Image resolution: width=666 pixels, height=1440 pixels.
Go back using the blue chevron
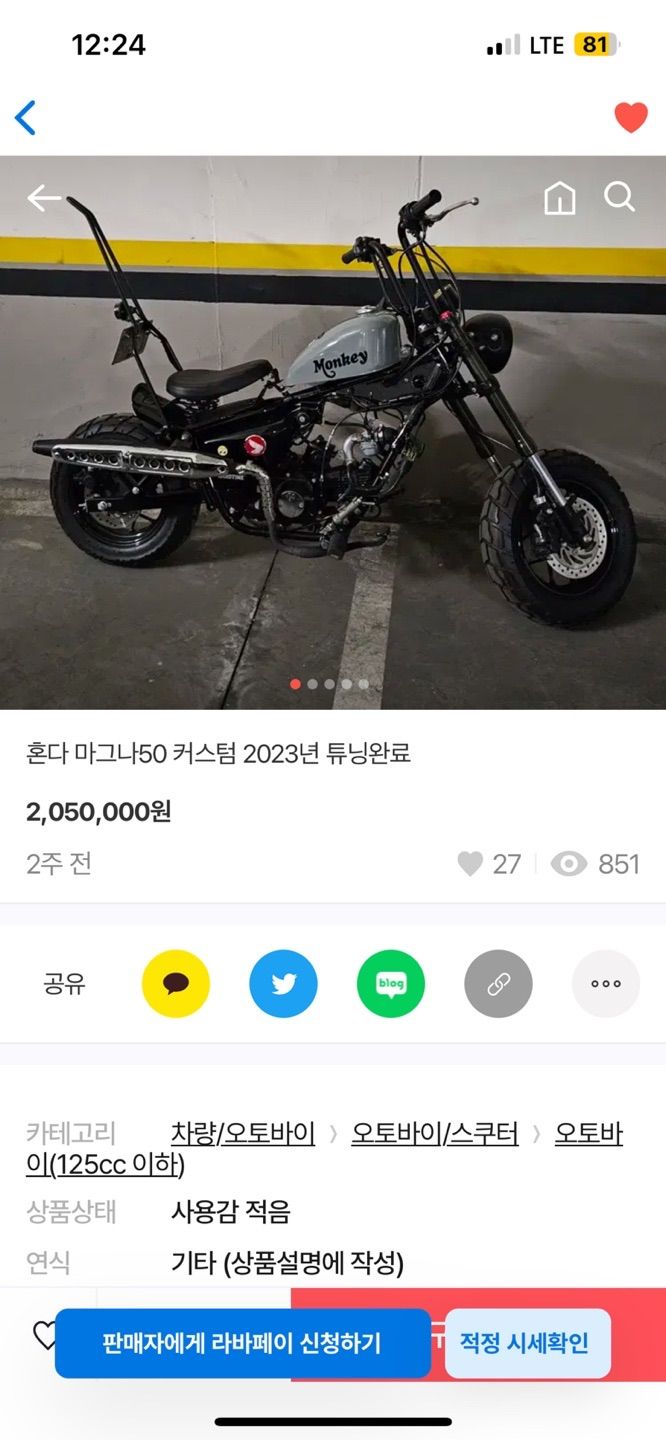coord(26,118)
